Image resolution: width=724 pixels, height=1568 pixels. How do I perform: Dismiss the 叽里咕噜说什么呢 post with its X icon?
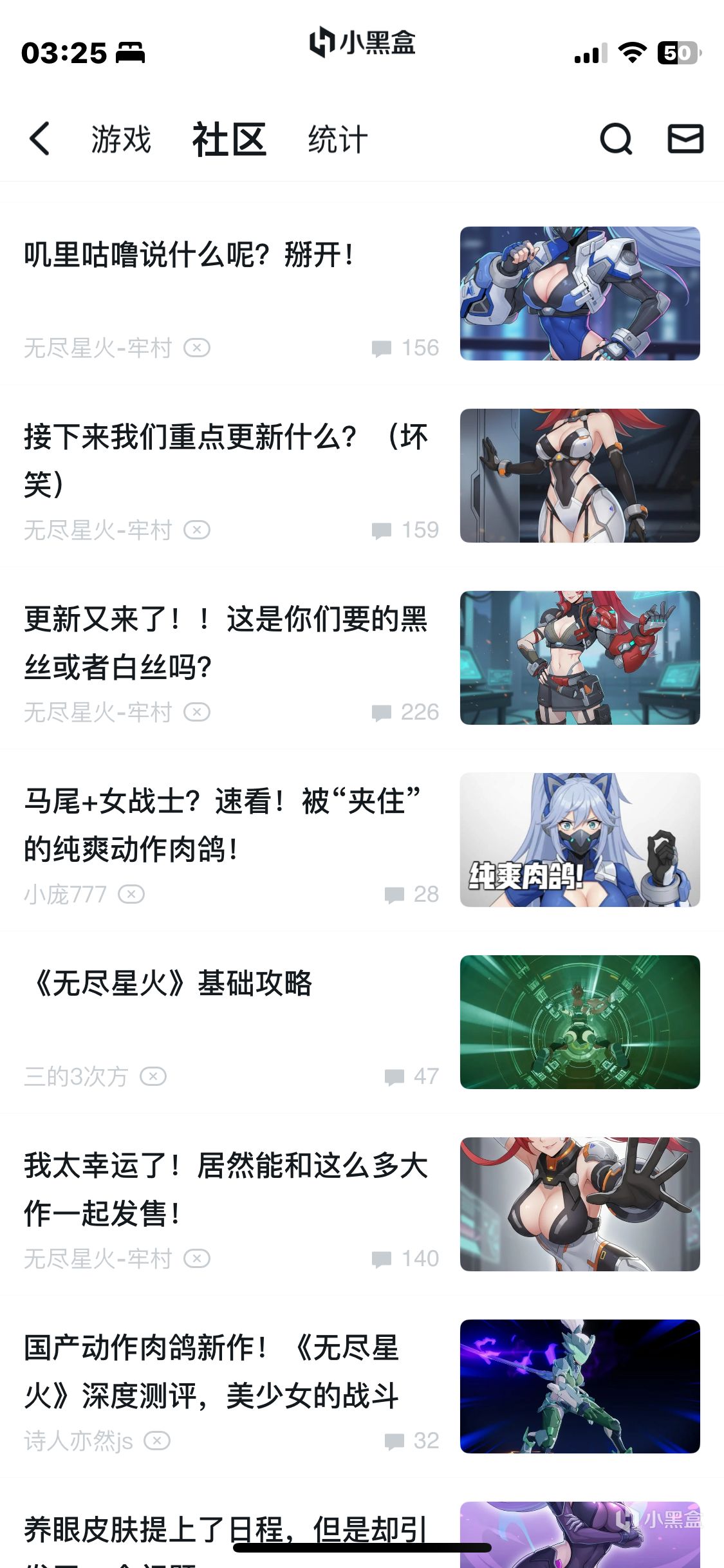(x=197, y=348)
